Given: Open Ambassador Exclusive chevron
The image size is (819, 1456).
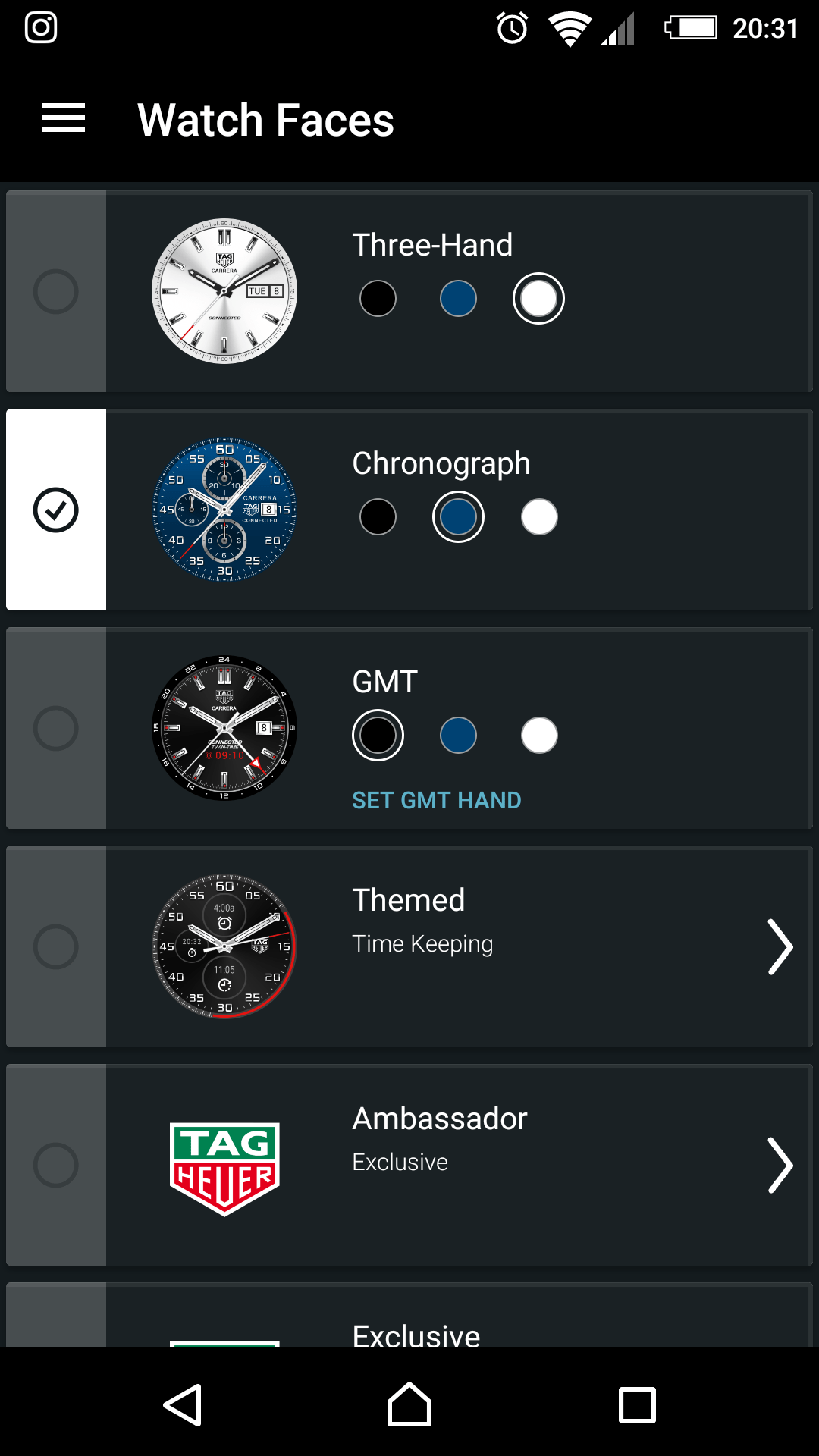Looking at the screenshot, I should 780,1165.
